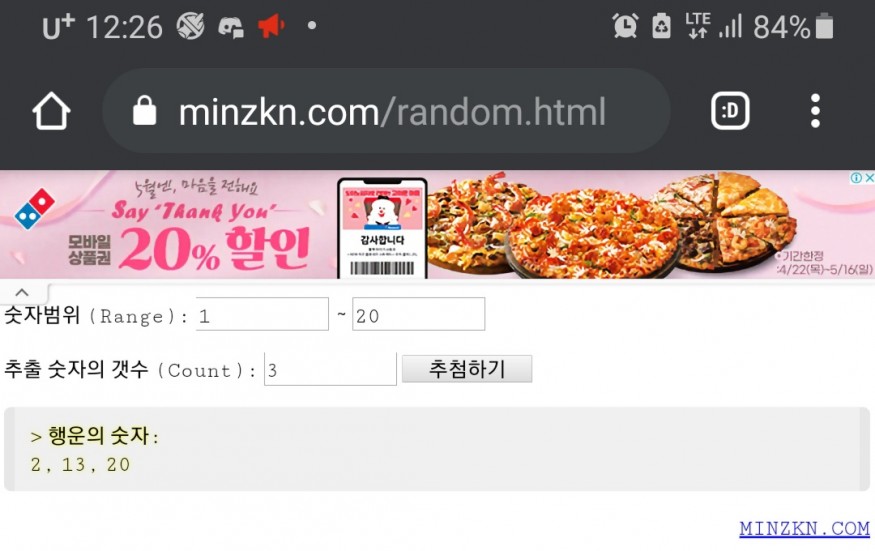This screenshot has height=551, width=875.
Task: Go to the browser home page
Action: [51, 111]
